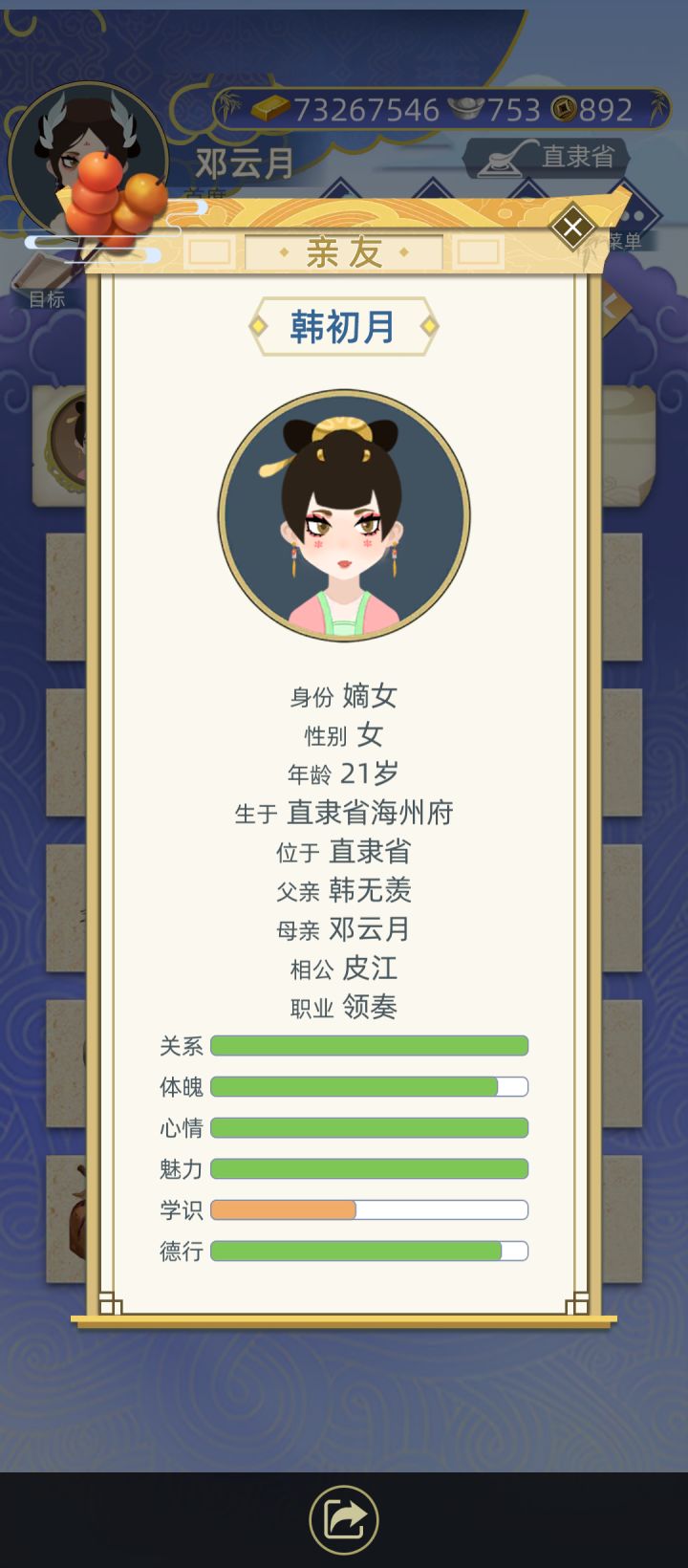Click the ladle icon beside 直隶省
The width and height of the screenshot is (688, 1568).
pos(500,161)
